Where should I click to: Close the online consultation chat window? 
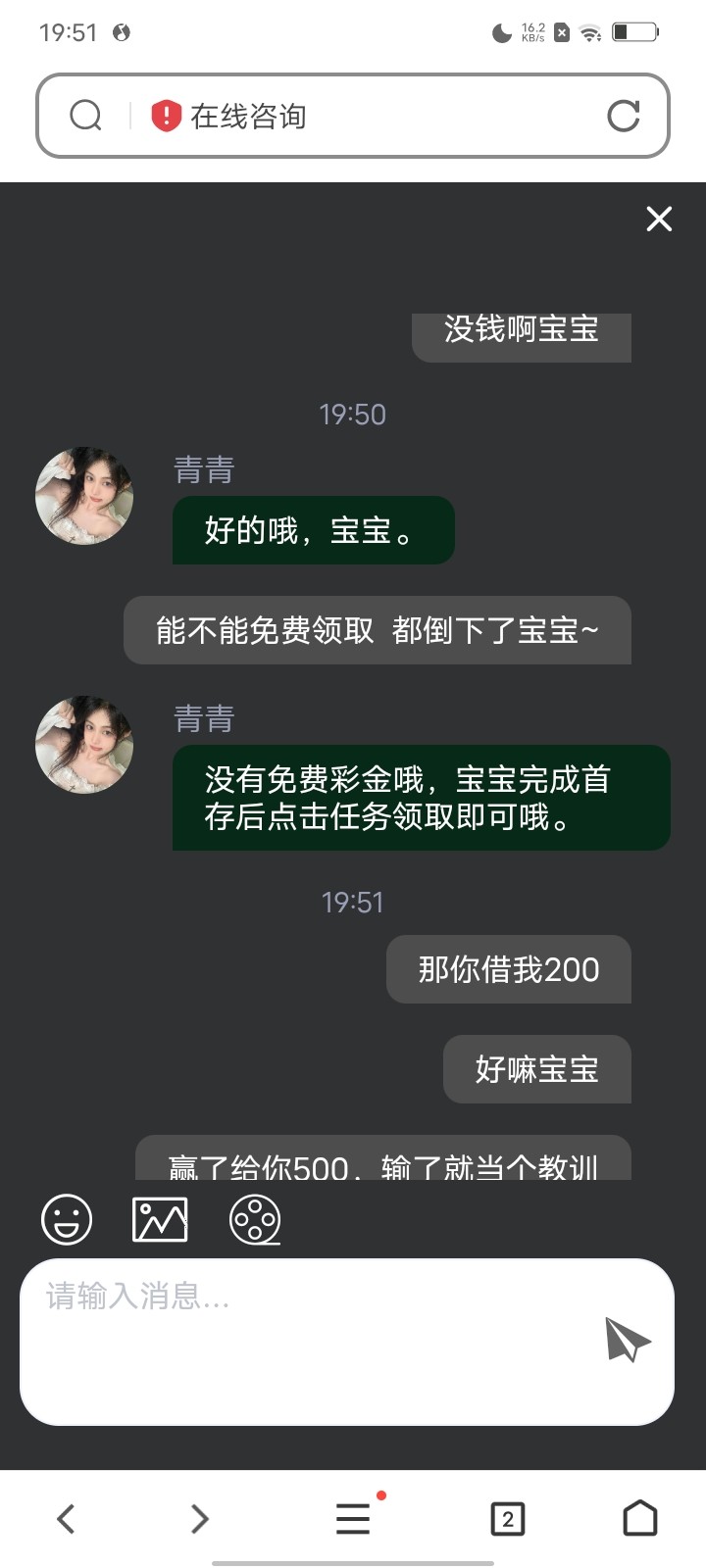click(x=659, y=219)
